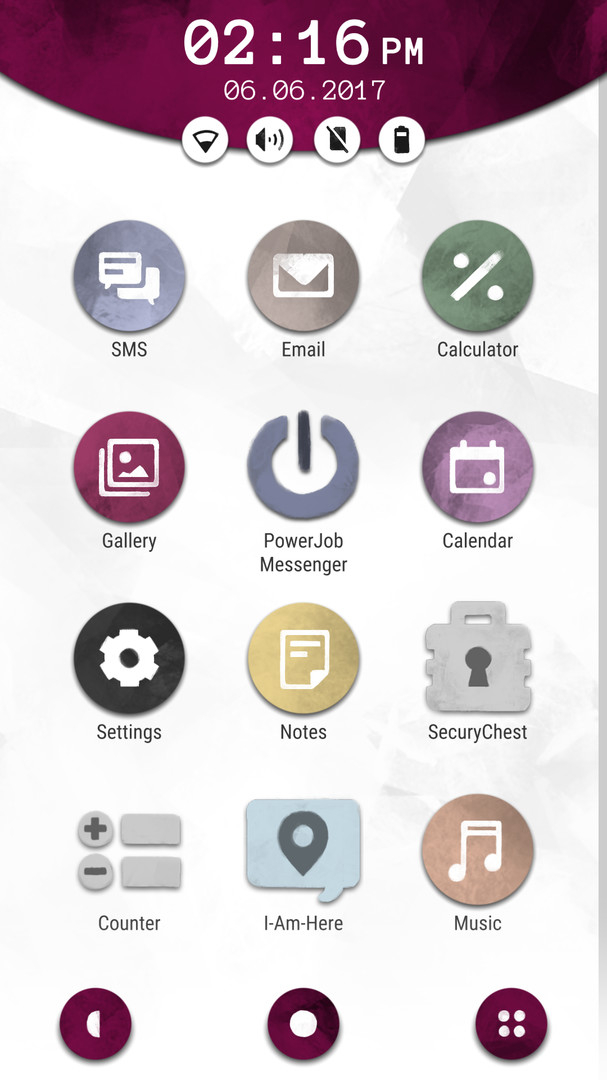Screen dimensions: 607x1080
Task: Open the SMS app
Action: point(129,277)
